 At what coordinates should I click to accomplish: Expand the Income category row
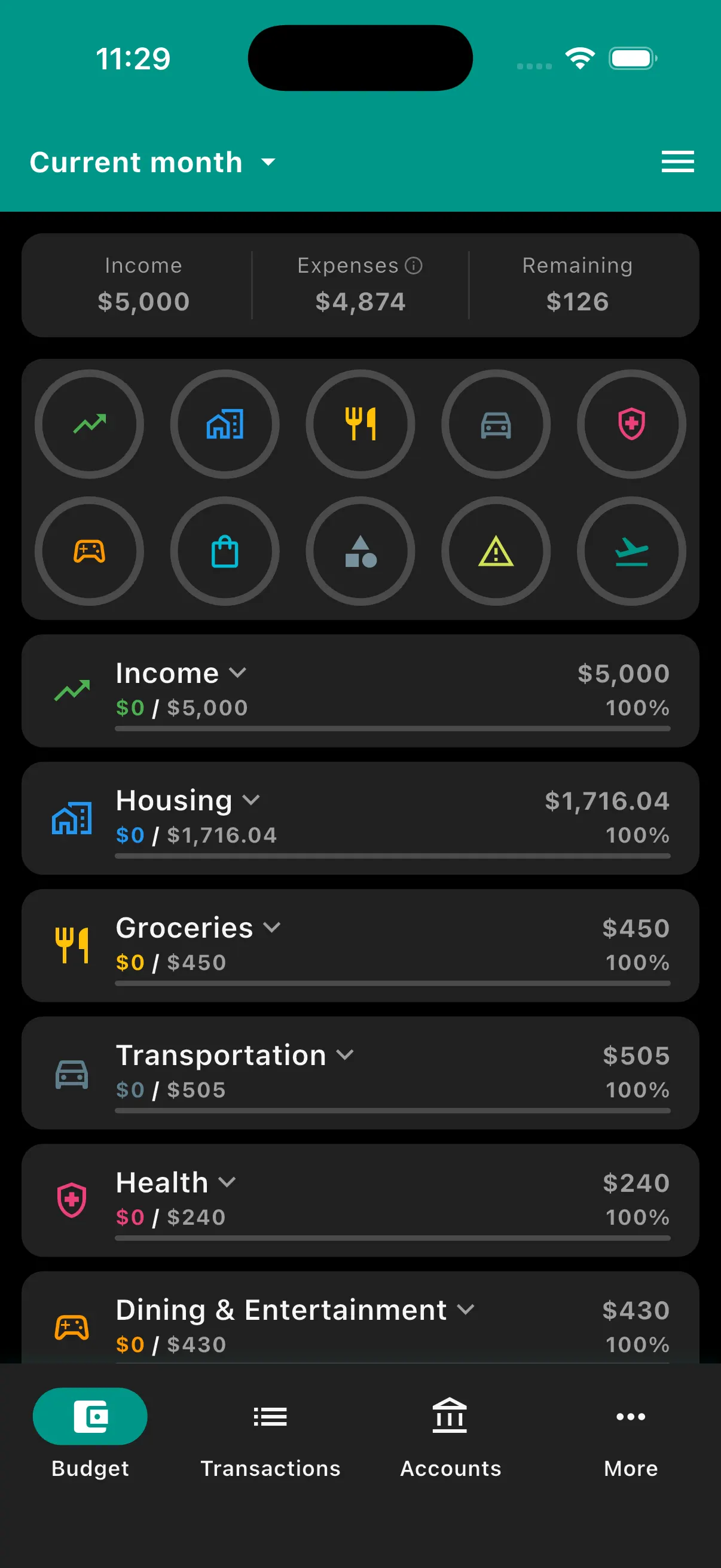tap(238, 673)
